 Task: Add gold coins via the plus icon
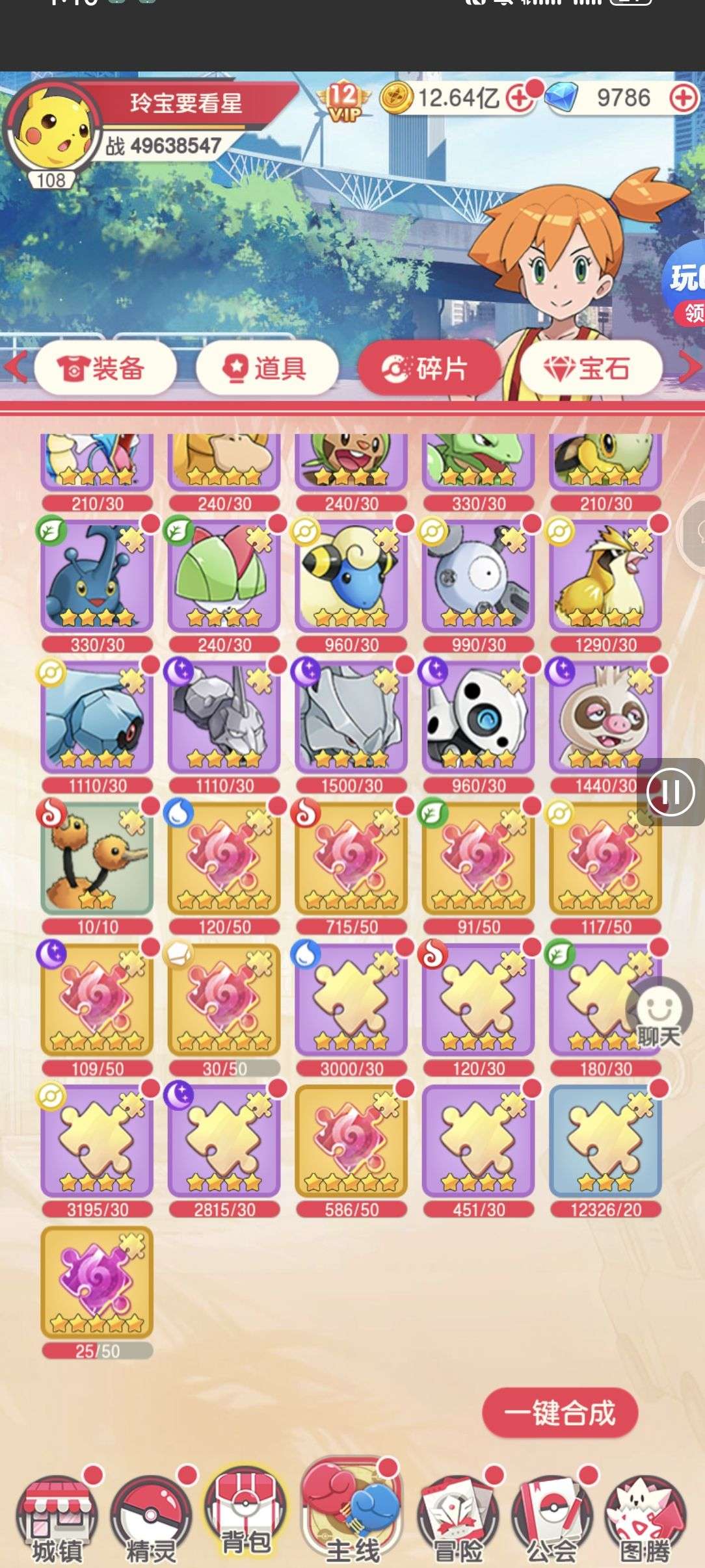click(x=518, y=99)
